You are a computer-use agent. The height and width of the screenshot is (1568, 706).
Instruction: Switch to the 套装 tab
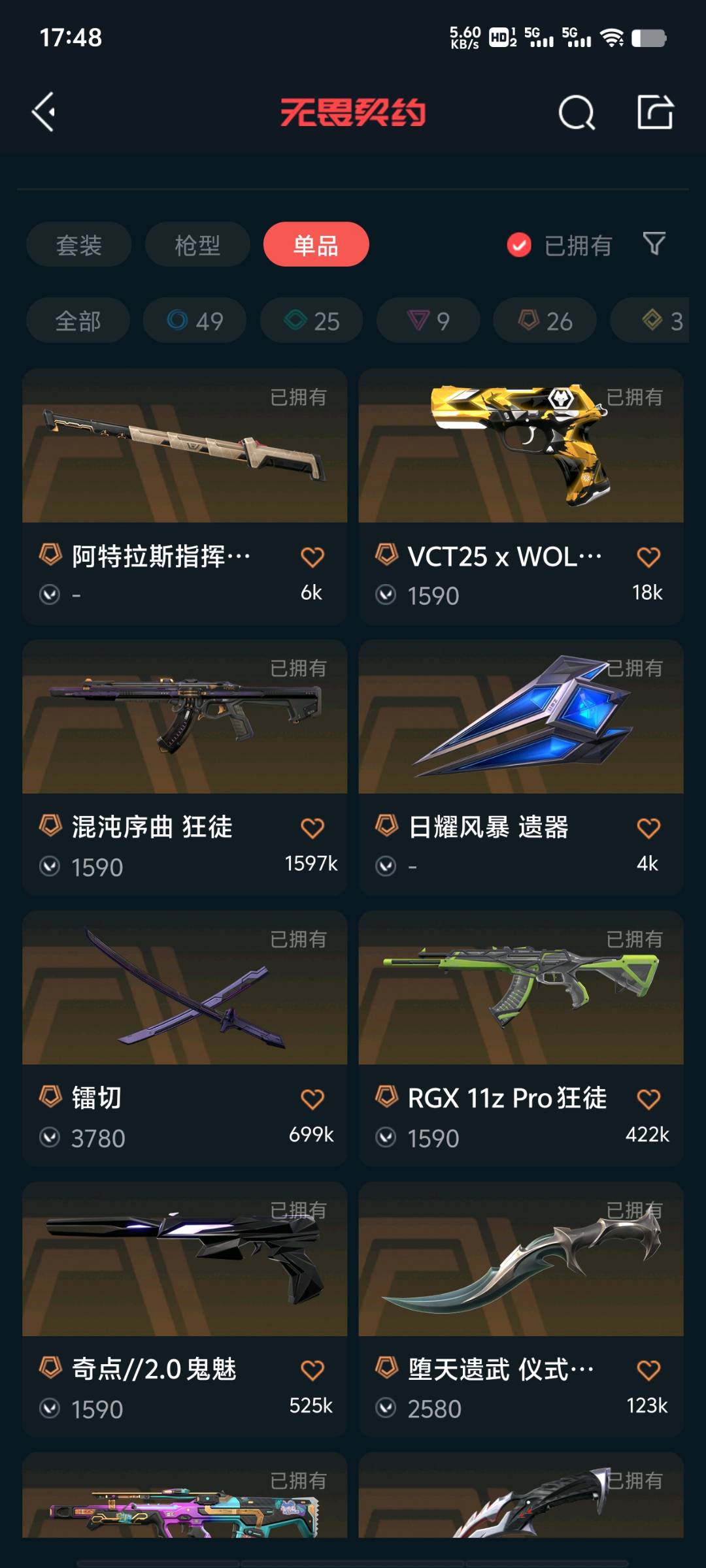coord(78,245)
